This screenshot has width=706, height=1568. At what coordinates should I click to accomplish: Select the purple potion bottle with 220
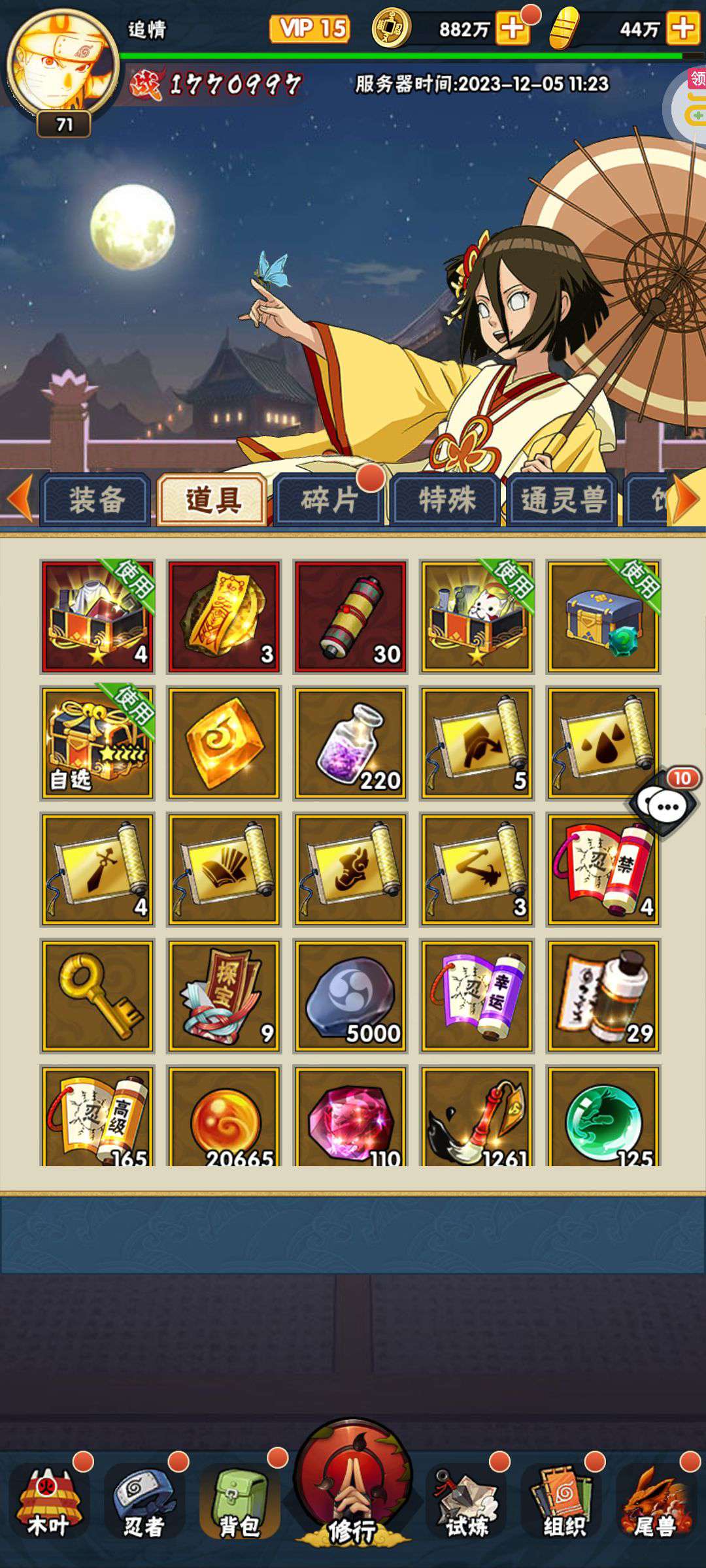pos(350,743)
